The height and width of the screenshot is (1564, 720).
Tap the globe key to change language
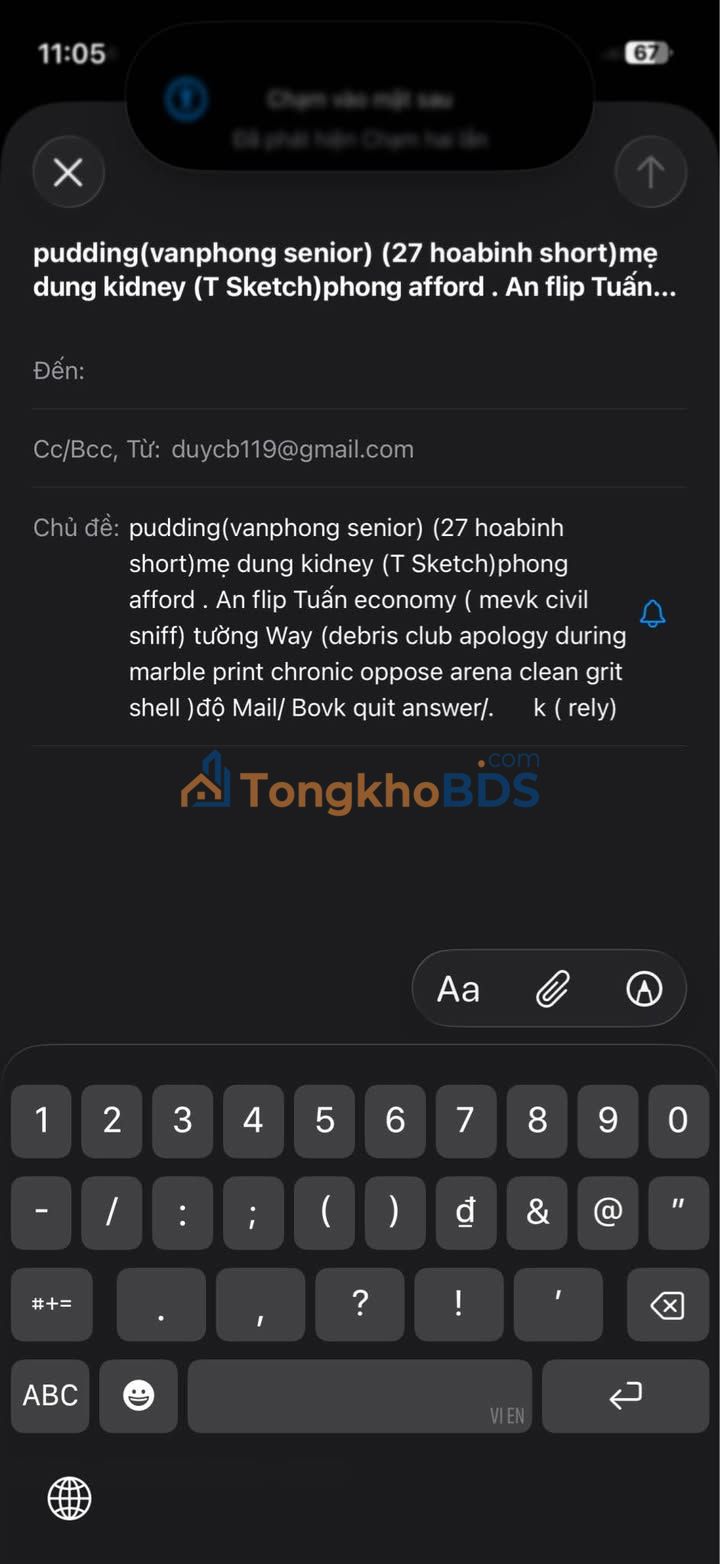tap(70, 1498)
